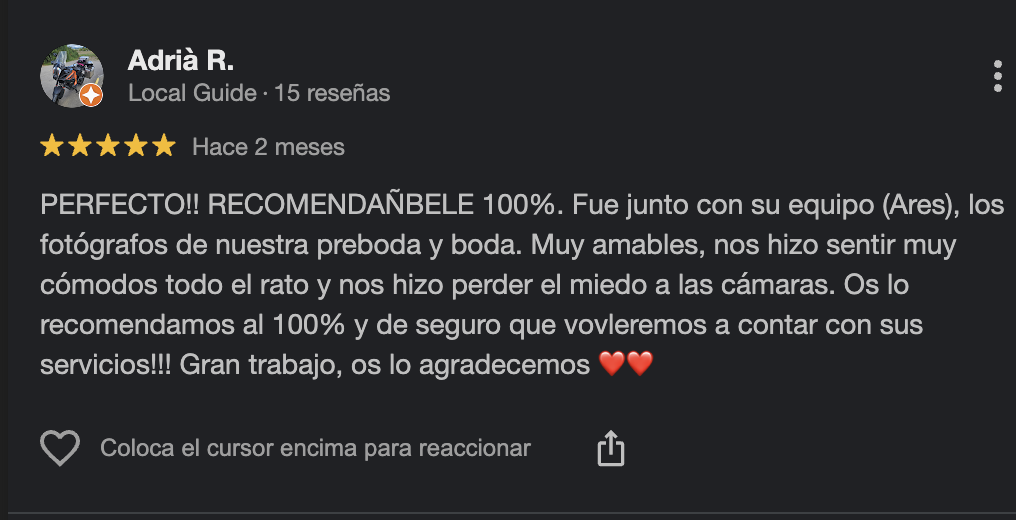The image size is (1016, 520).
Task: Open Adrià R.'s profile picture
Action: 72,76
